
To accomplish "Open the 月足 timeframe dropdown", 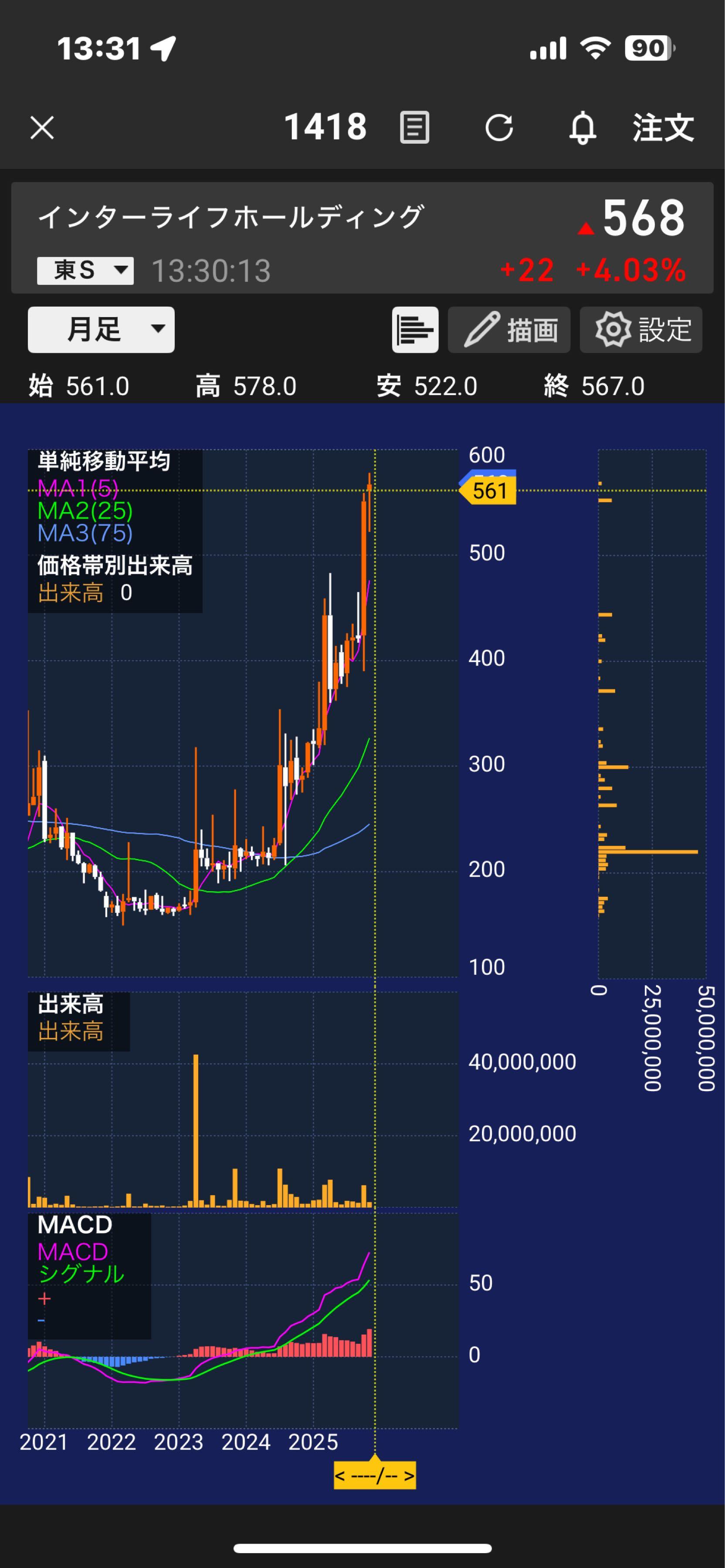I will pyautogui.click(x=101, y=330).
